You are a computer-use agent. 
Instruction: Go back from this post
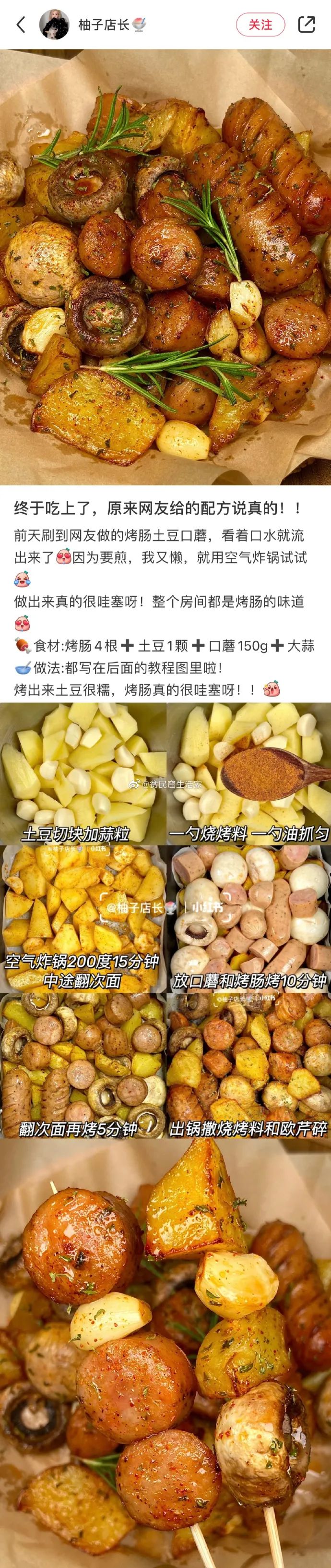[21, 25]
